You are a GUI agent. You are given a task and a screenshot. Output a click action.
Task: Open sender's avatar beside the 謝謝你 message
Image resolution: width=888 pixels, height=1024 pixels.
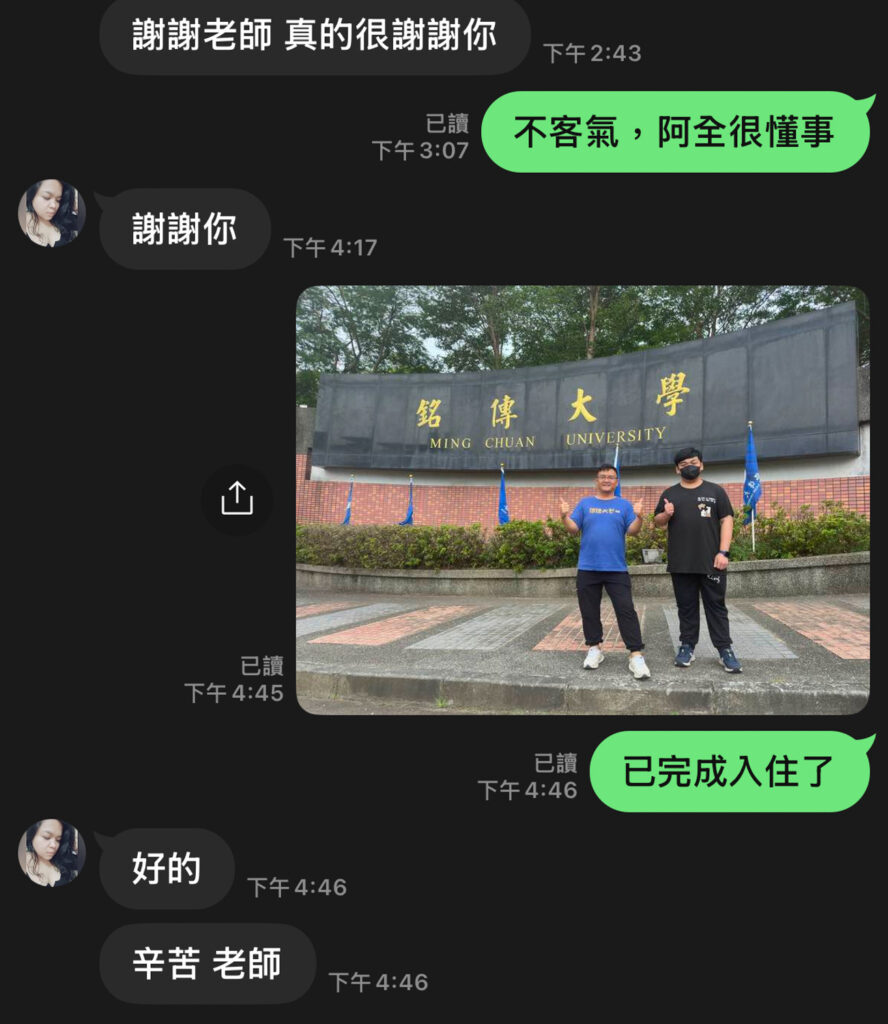[x=52, y=213]
